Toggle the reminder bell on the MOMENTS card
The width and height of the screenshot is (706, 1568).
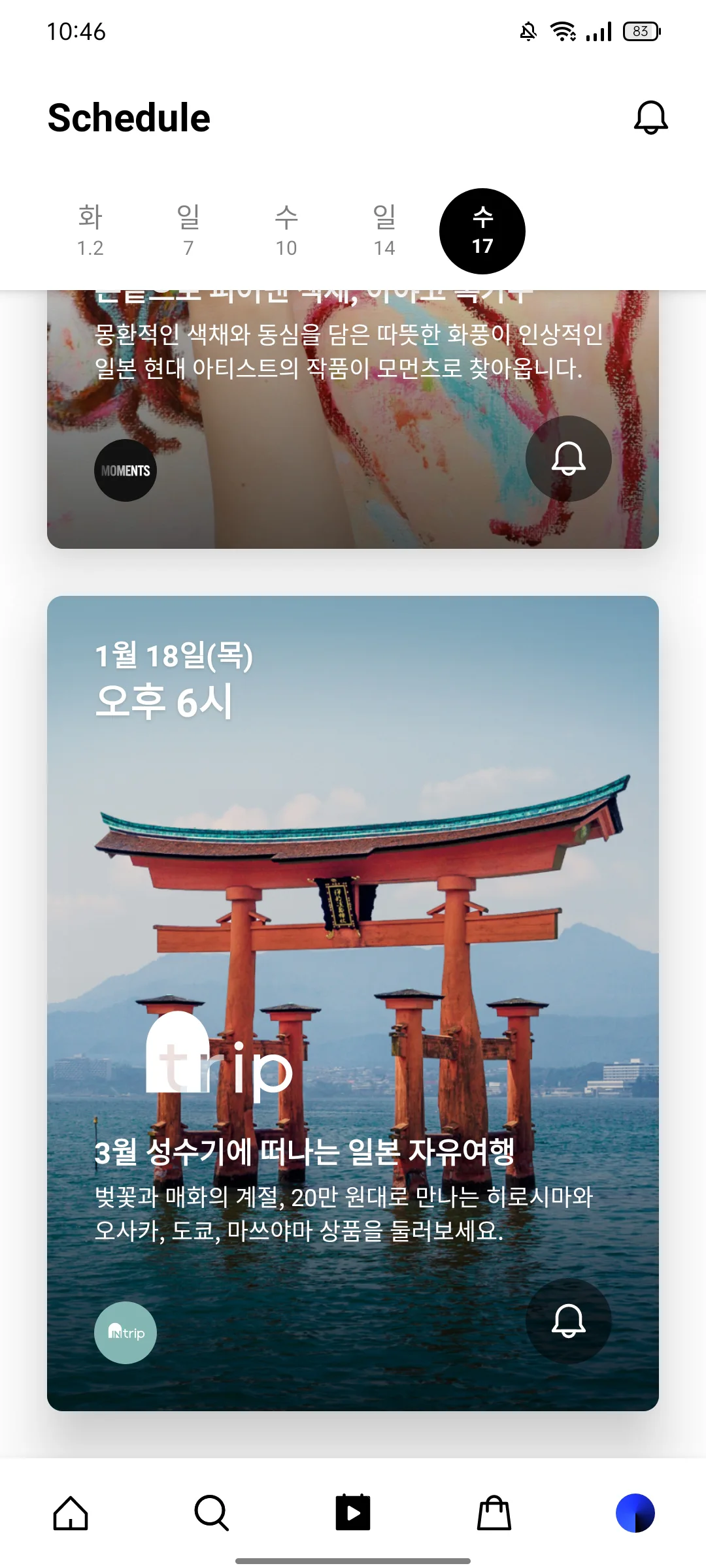coord(567,459)
